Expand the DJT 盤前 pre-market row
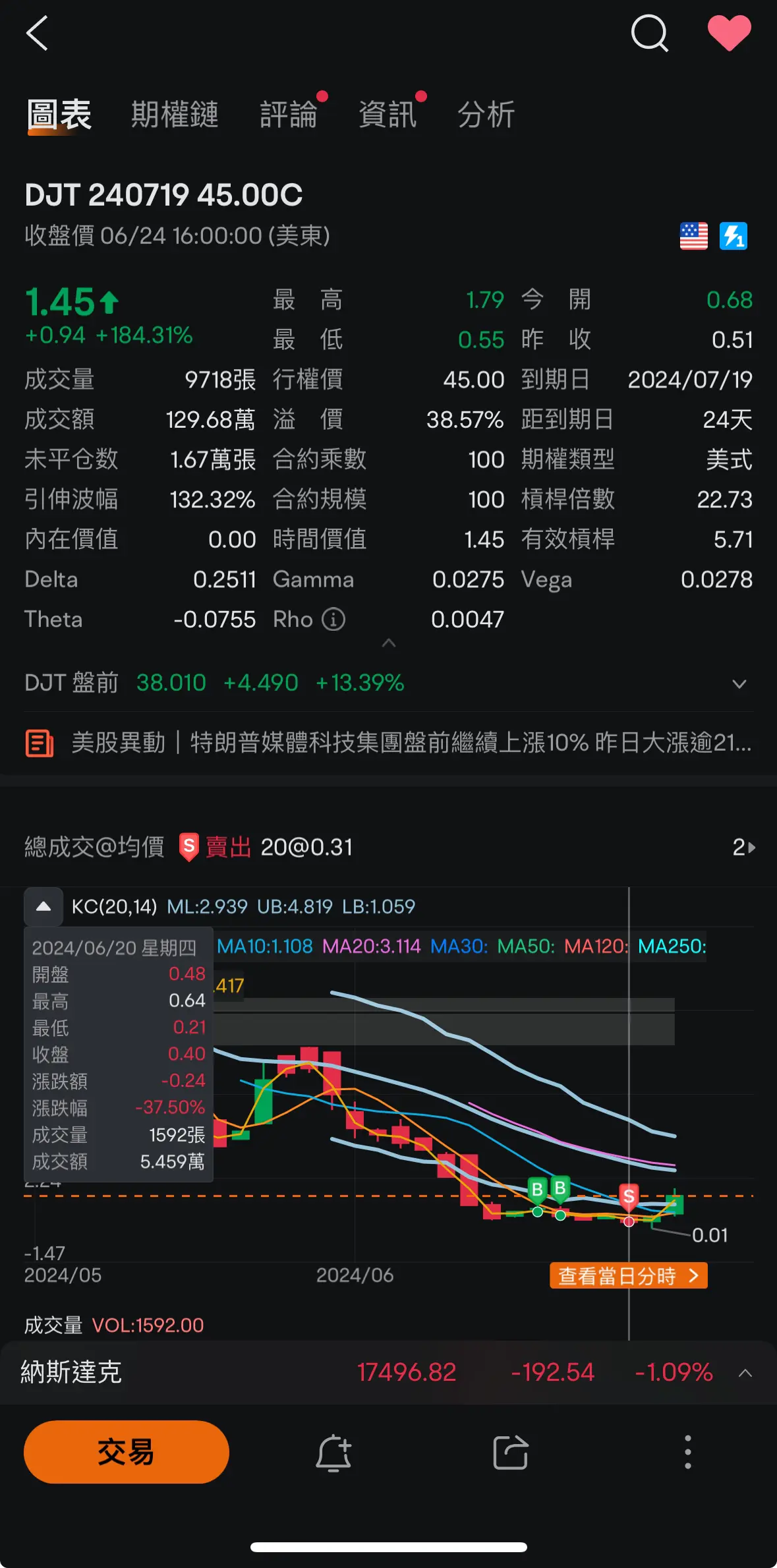 click(x=741, y=683)
